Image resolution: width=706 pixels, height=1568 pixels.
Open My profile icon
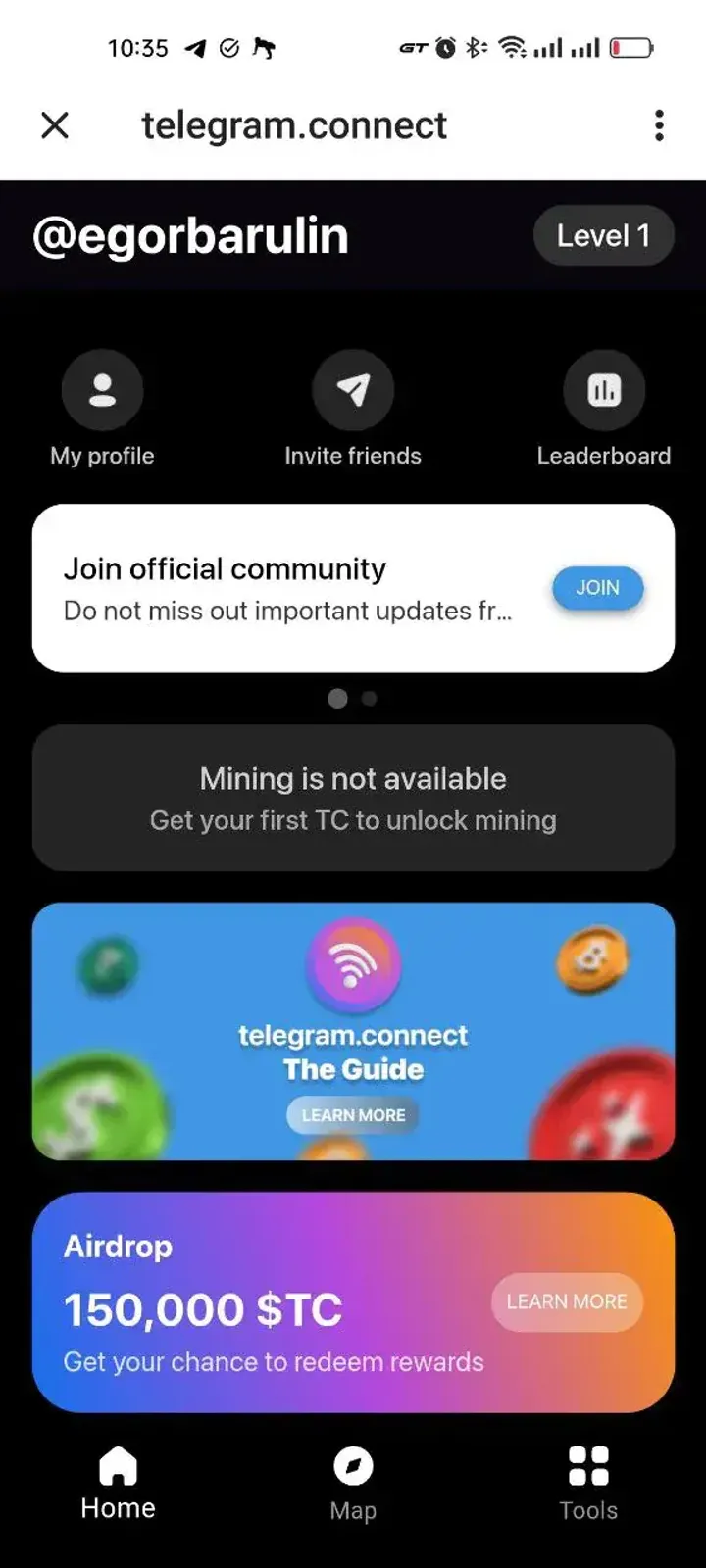tap(102, 388)
